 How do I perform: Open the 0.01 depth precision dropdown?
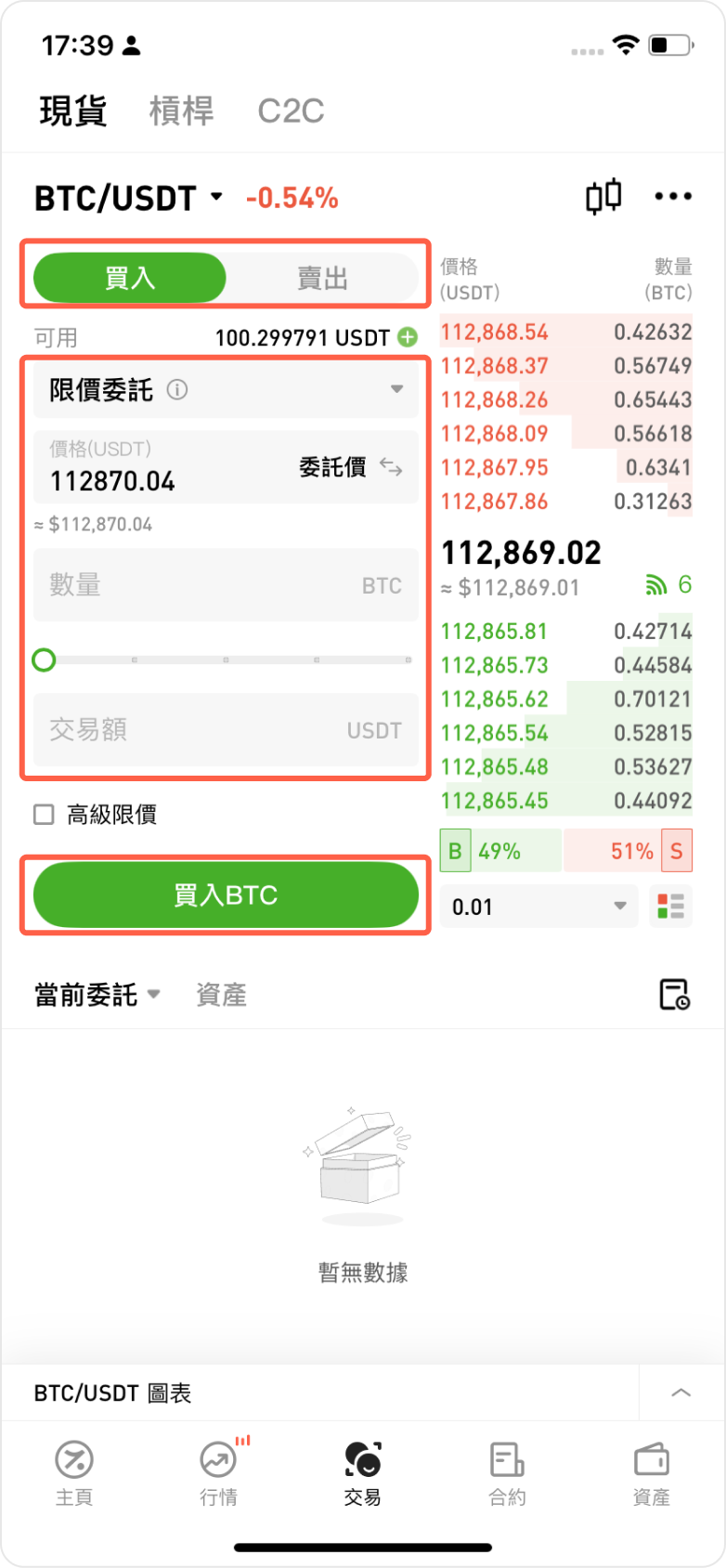(x=538, y=907)
